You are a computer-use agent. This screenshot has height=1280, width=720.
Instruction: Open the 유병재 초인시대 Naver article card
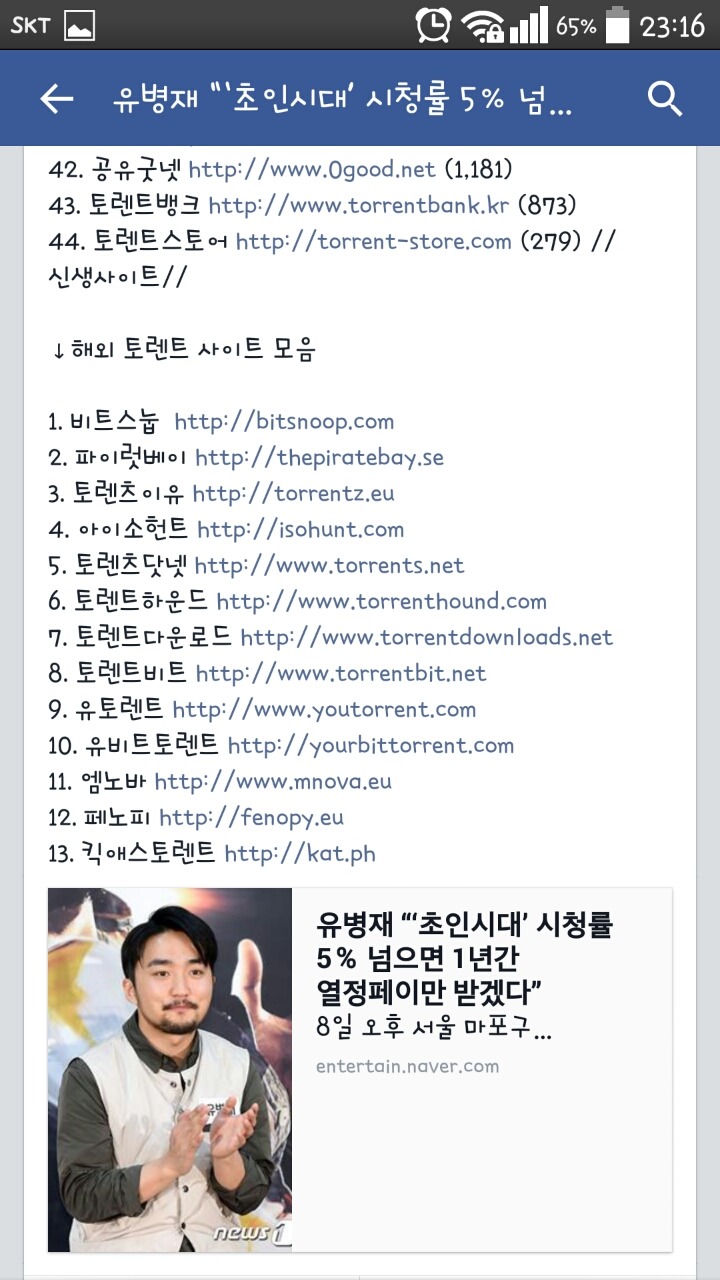[x=360, y=1069]
